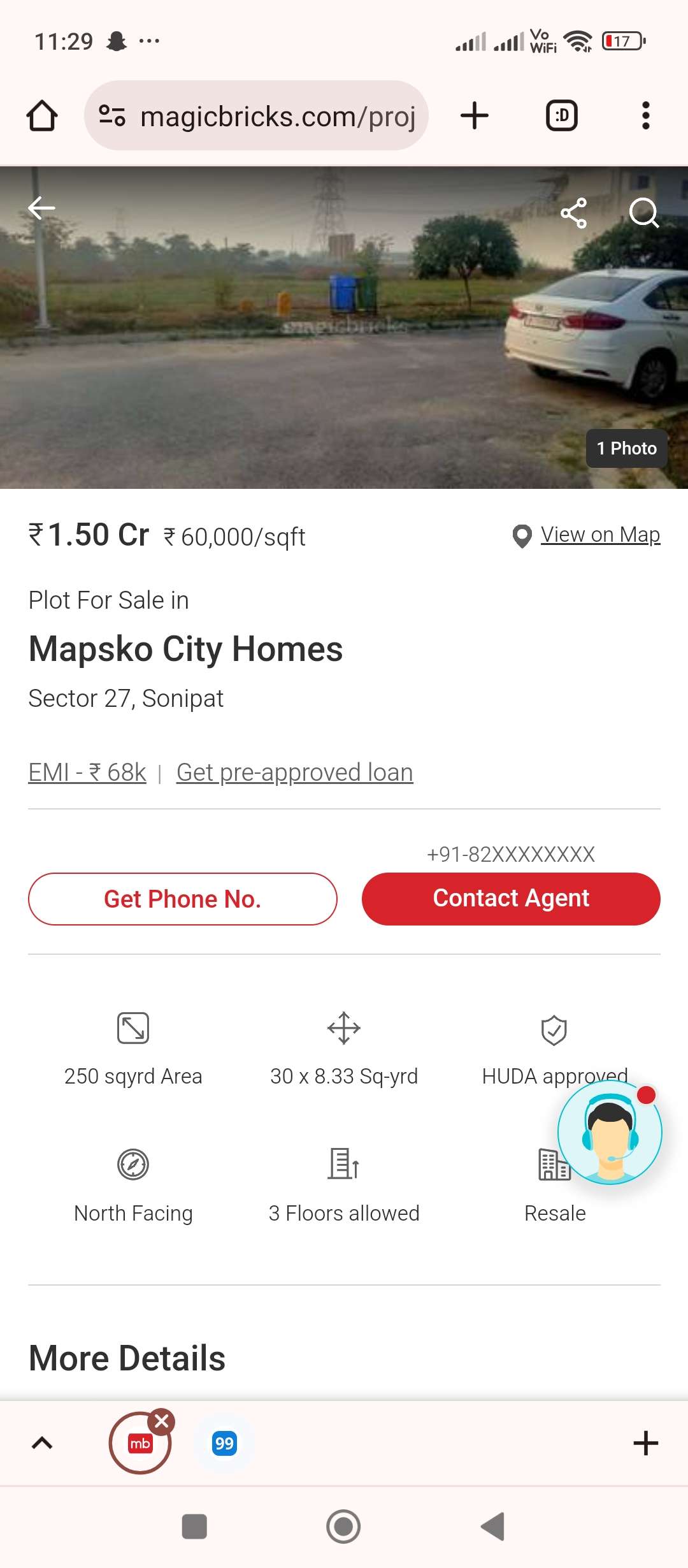Tap the browser home icon
Screen dimensions: 688x1568
(42, 116)
